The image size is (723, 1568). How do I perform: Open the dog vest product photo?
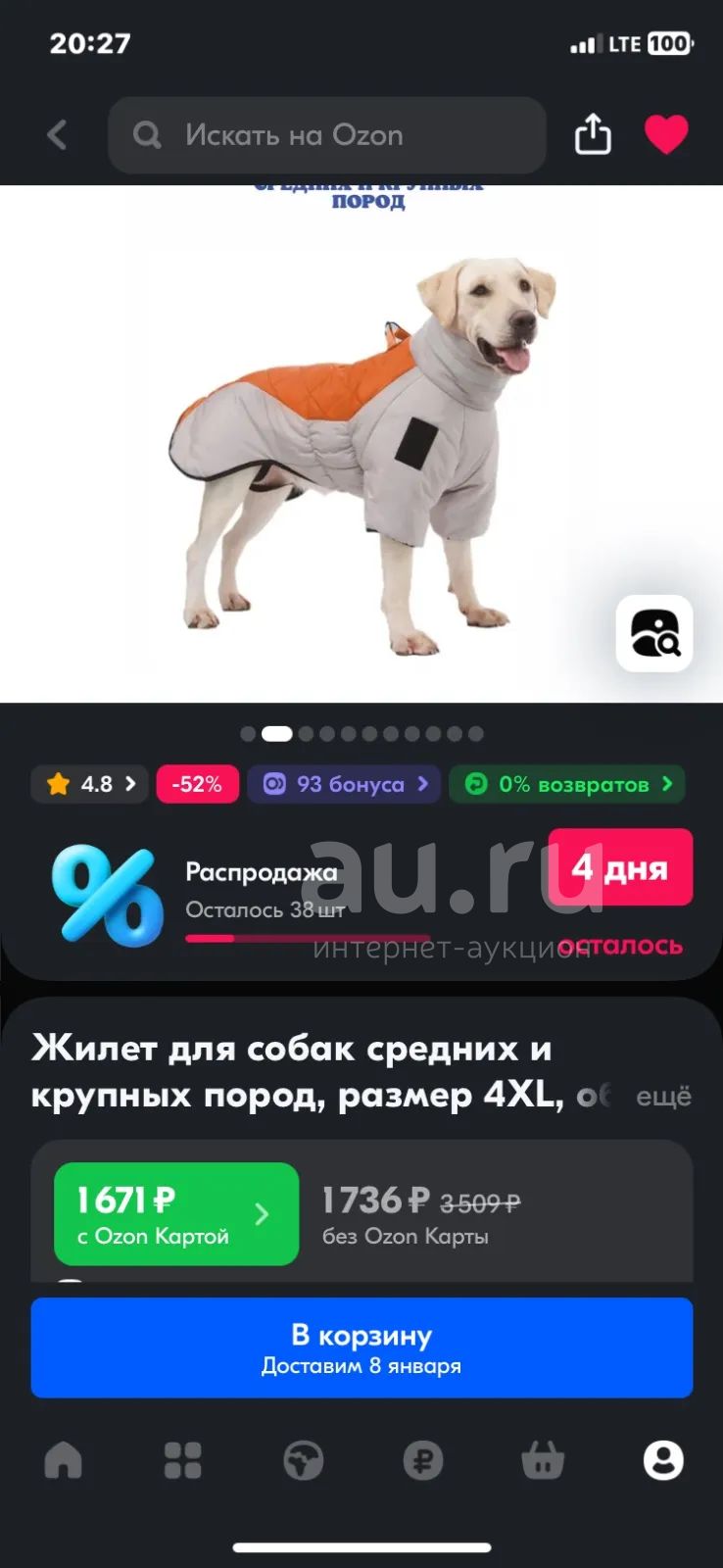tap(361, 444)
